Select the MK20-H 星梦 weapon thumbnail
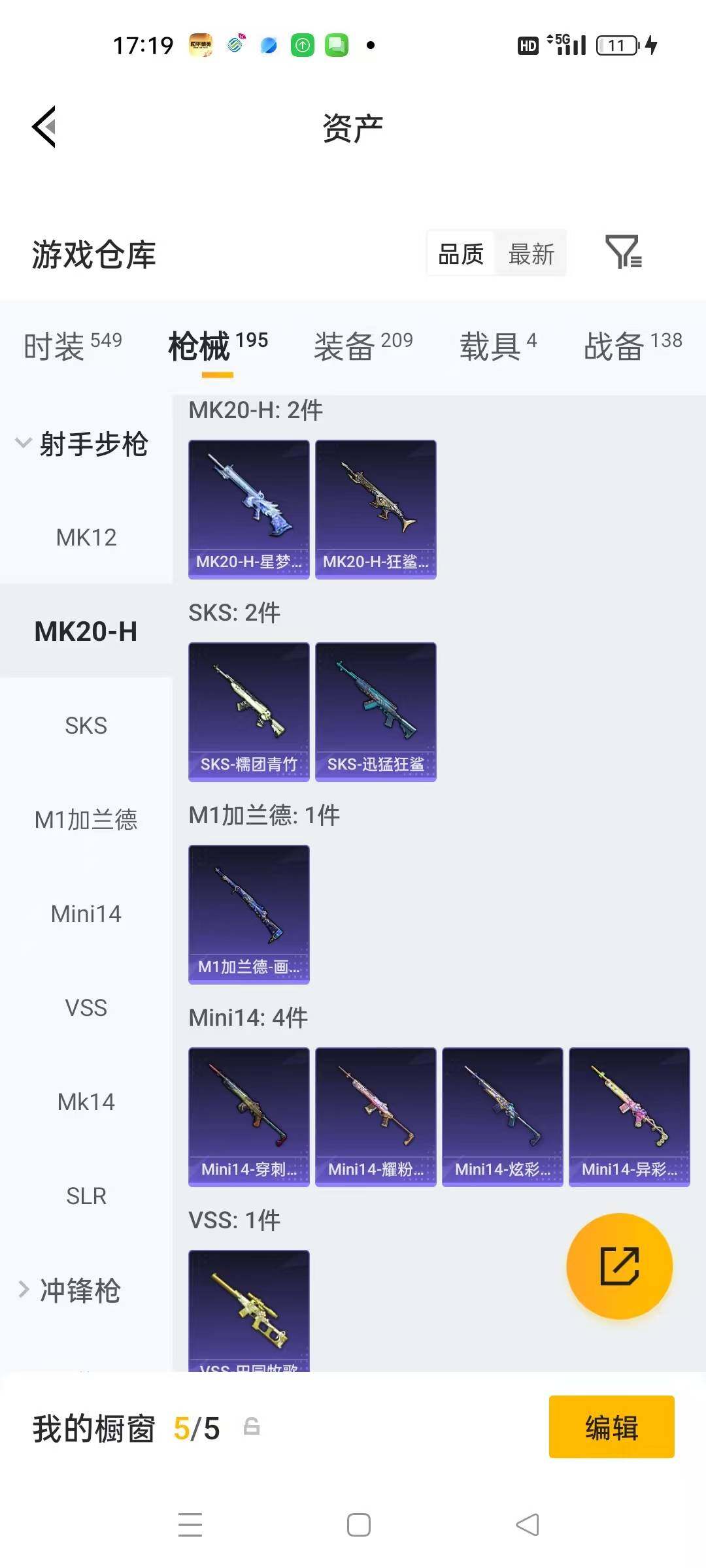The width and height of the screenshot is (706, 1568). (248, 508)
